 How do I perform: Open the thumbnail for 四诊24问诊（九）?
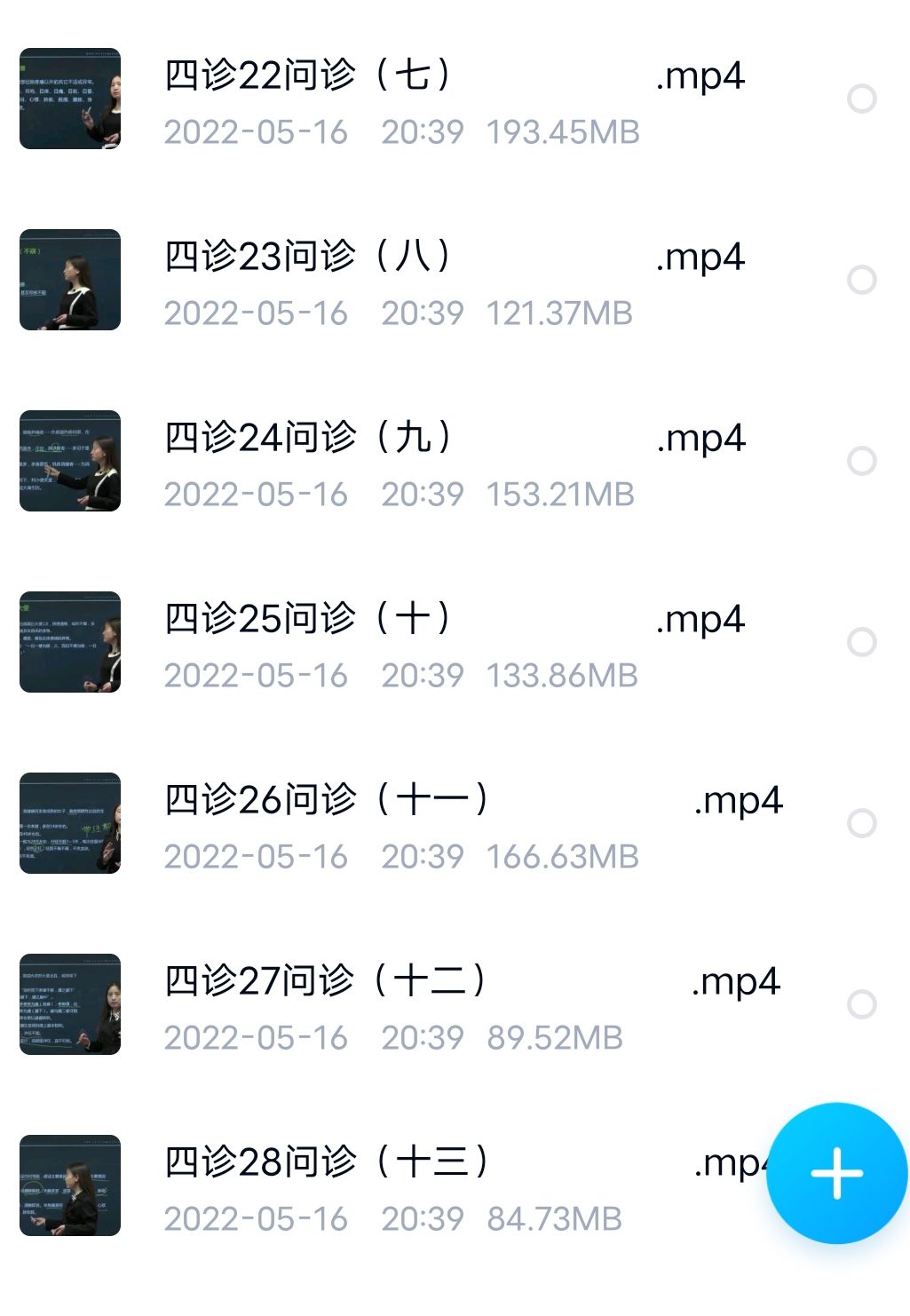68,462
